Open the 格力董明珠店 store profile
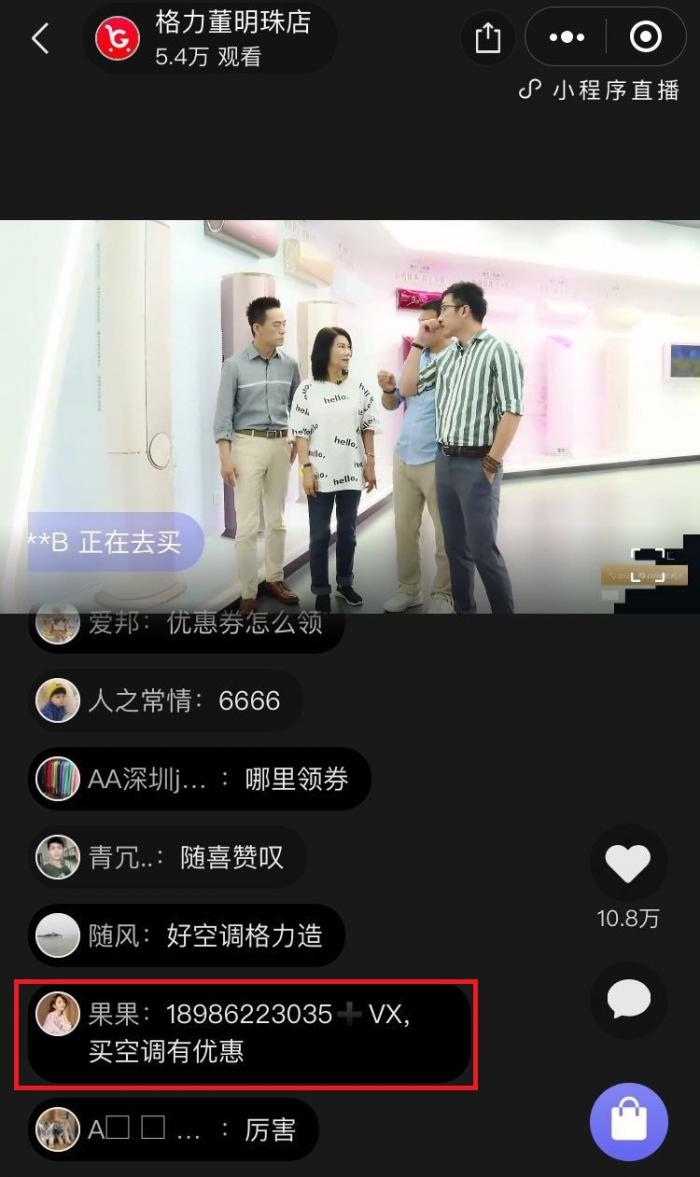 coord(209,39)
